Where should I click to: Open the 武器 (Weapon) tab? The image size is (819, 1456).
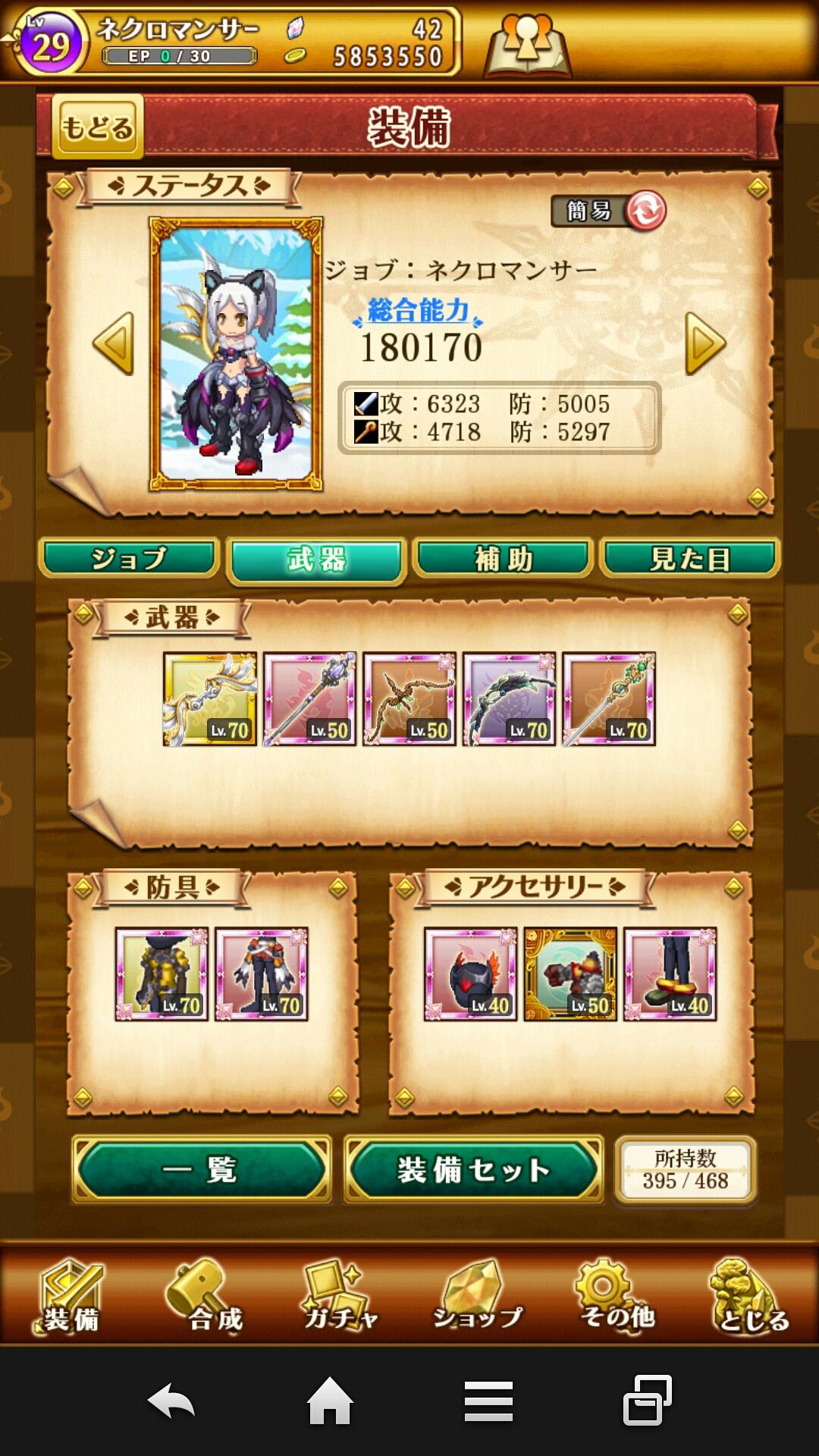coord(316,559)
